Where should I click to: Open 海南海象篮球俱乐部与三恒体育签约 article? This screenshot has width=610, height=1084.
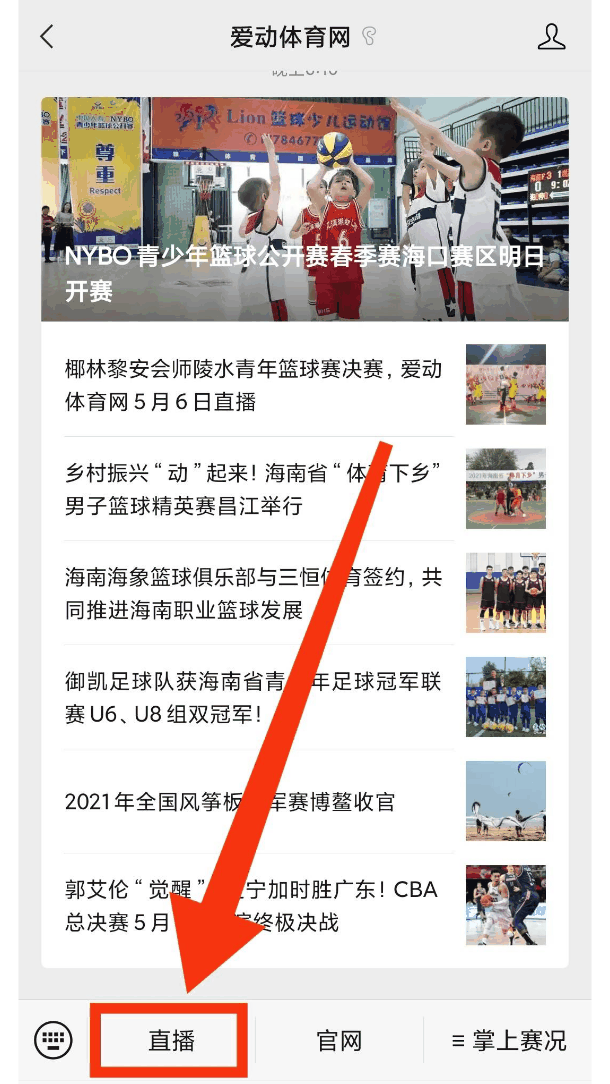[255, 593]
